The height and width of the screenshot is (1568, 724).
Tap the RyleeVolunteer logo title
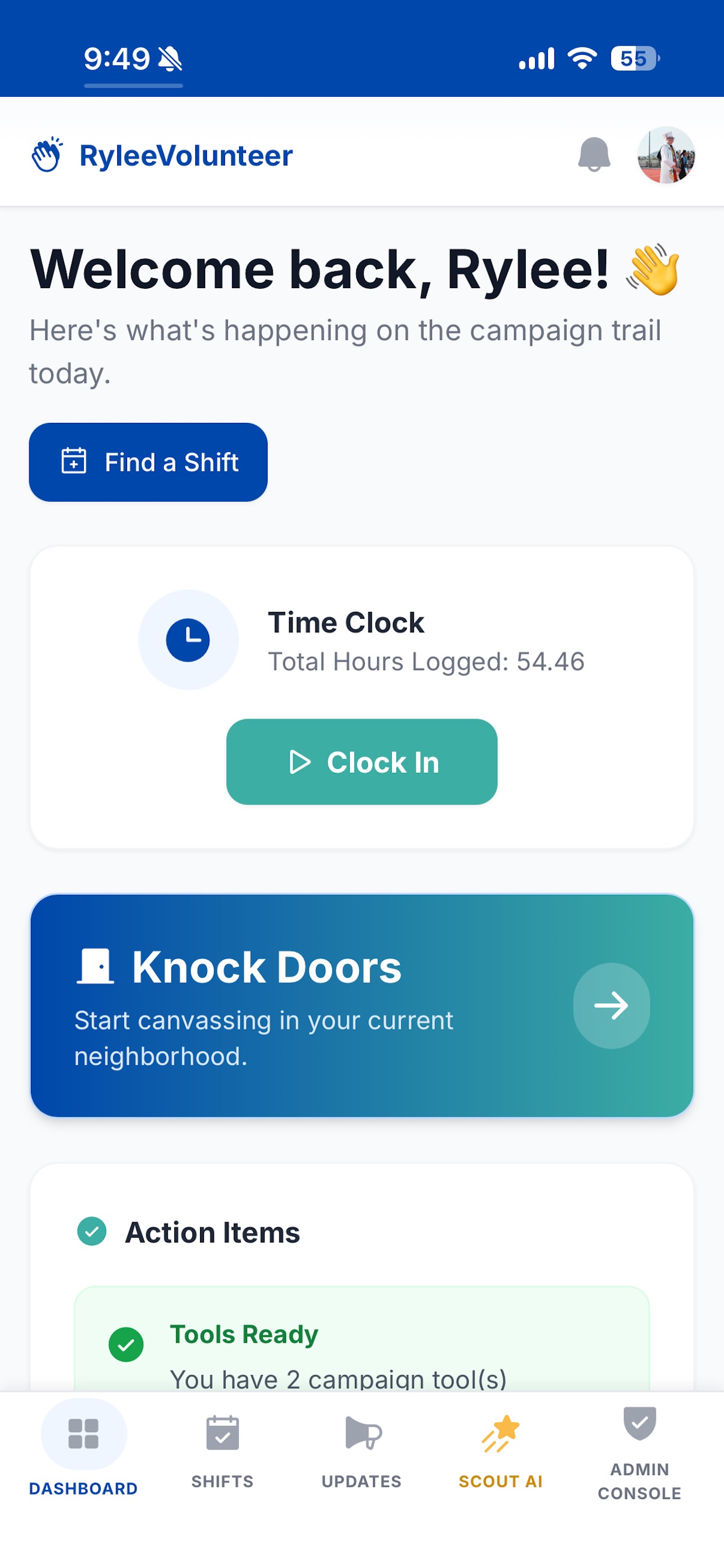163,155
